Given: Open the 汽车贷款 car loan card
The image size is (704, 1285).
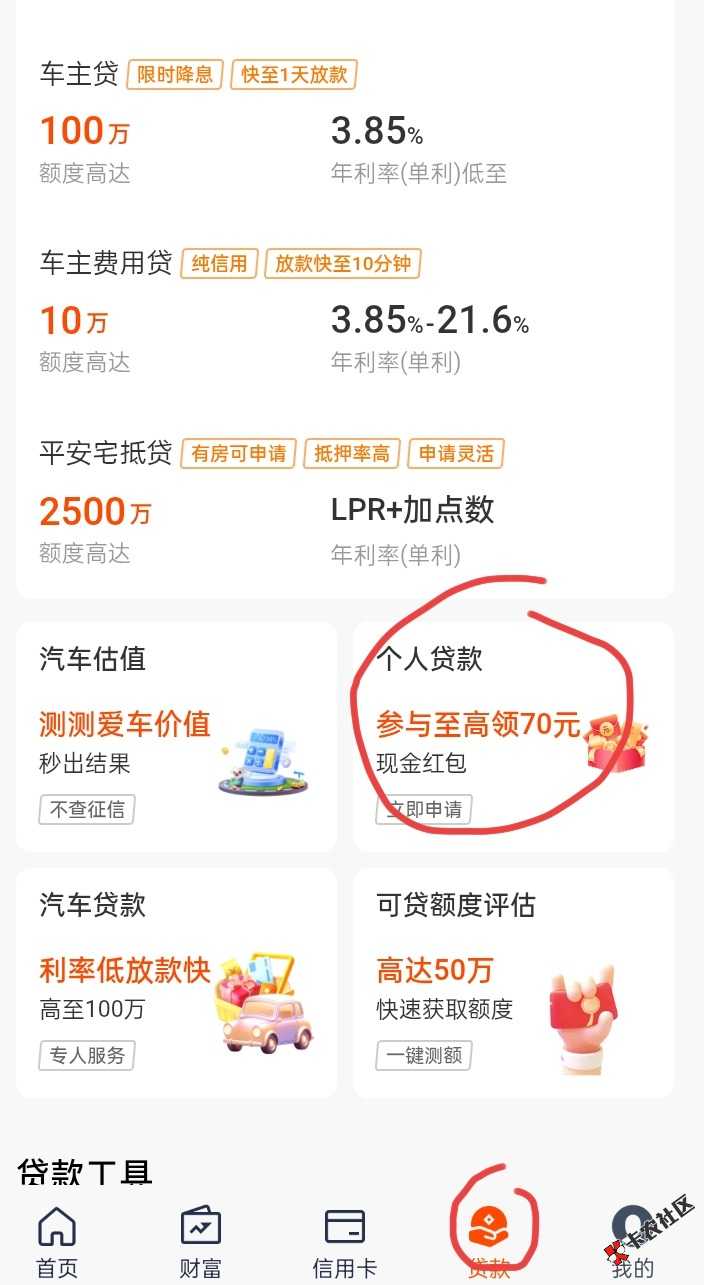Looking at the screenshot, I should pos(176,982).
